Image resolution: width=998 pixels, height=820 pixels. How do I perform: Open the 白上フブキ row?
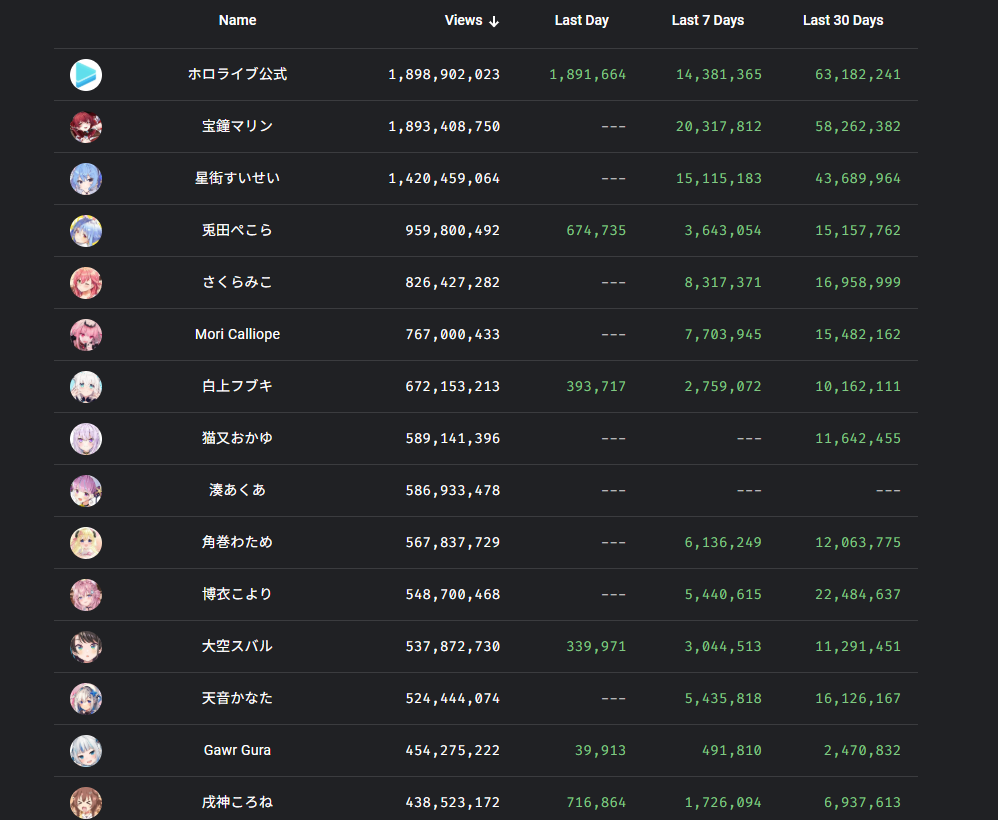pos(237,387)
